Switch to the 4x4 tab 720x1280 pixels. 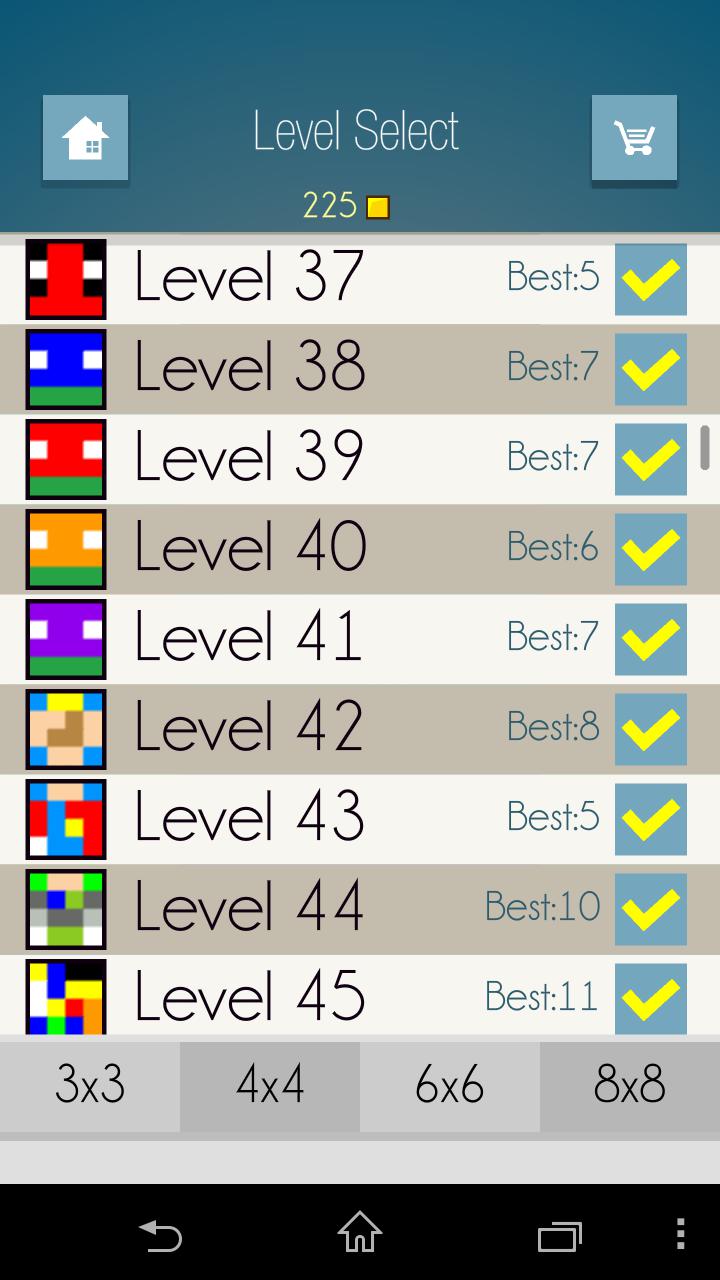pos(270,1086)
